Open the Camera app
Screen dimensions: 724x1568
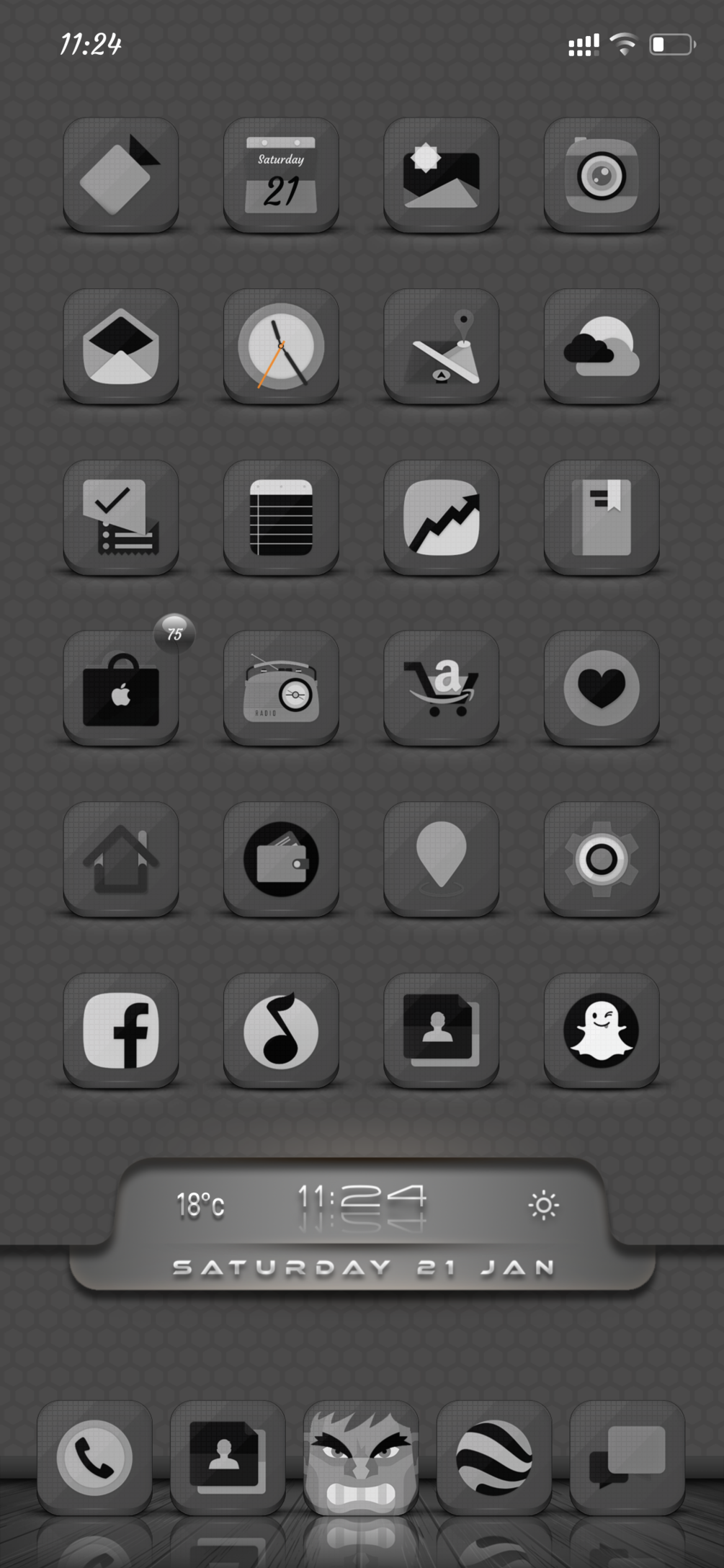(x=602, y=175)
